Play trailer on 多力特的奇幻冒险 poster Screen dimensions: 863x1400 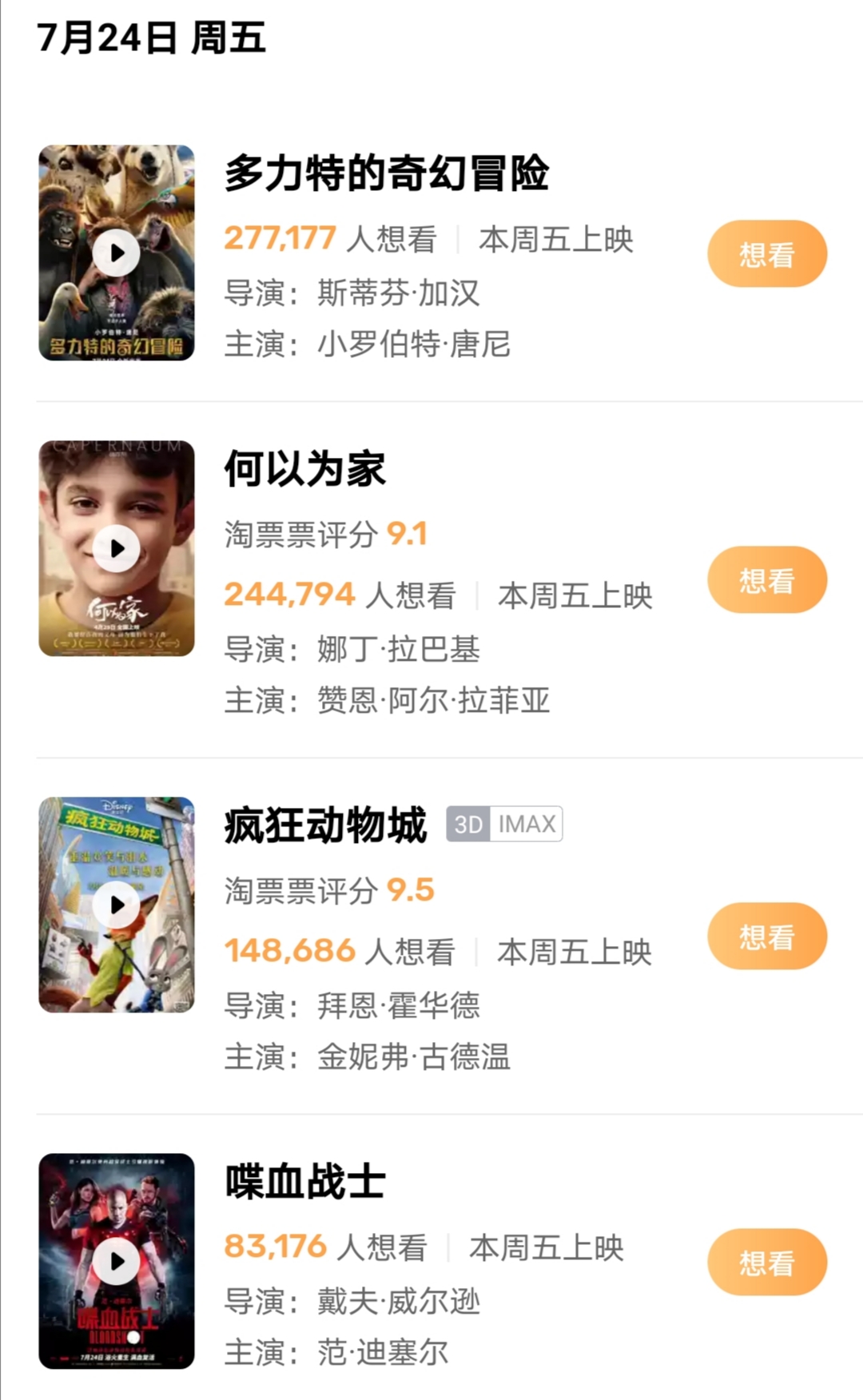117,253
